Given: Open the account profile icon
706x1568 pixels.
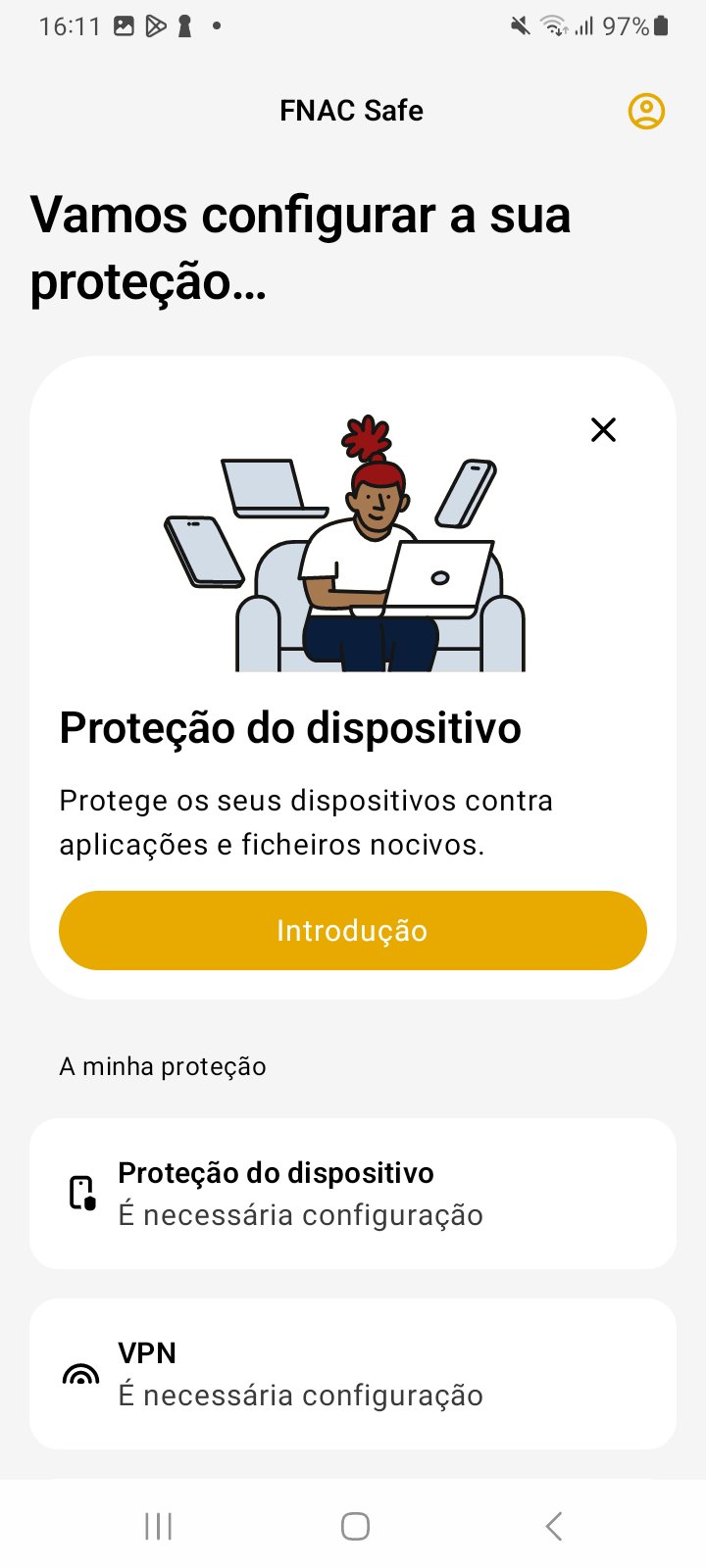Looking at the screenshot, I should 646,112.
